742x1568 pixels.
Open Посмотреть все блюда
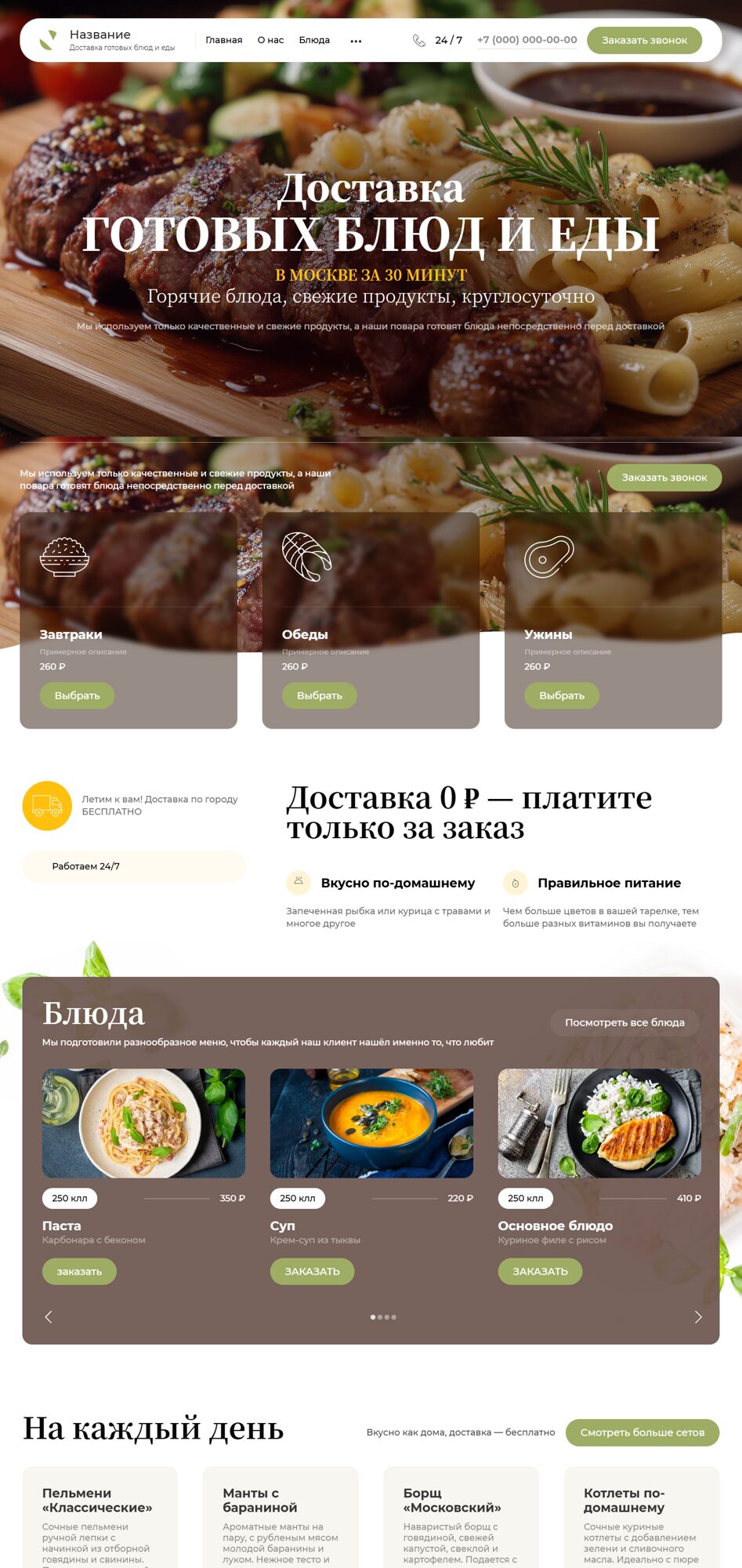tap(624, 1022)
